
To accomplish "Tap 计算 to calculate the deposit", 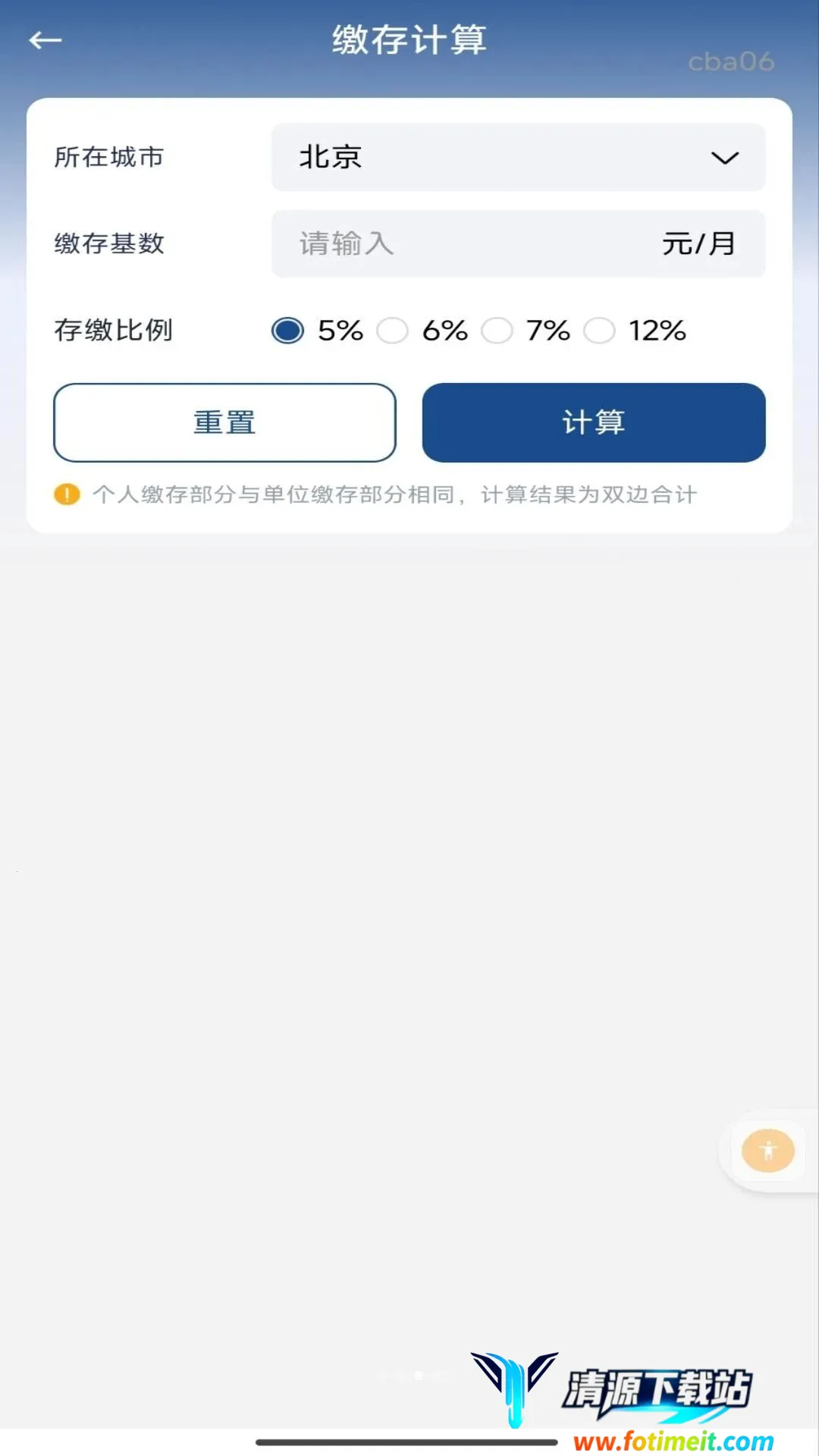I will (594, 422).
